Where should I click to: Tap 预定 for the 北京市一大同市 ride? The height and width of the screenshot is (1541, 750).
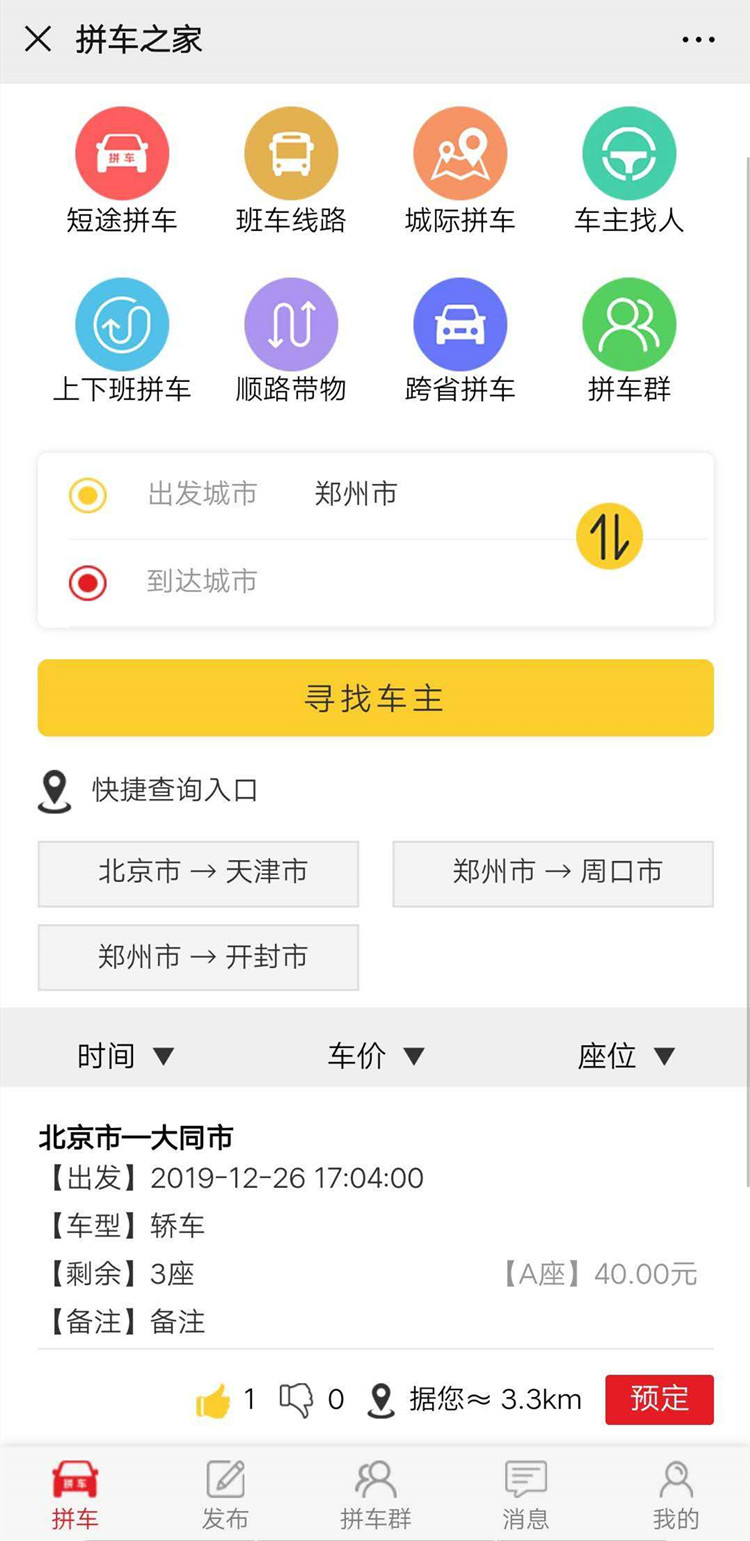(659, 1399)
